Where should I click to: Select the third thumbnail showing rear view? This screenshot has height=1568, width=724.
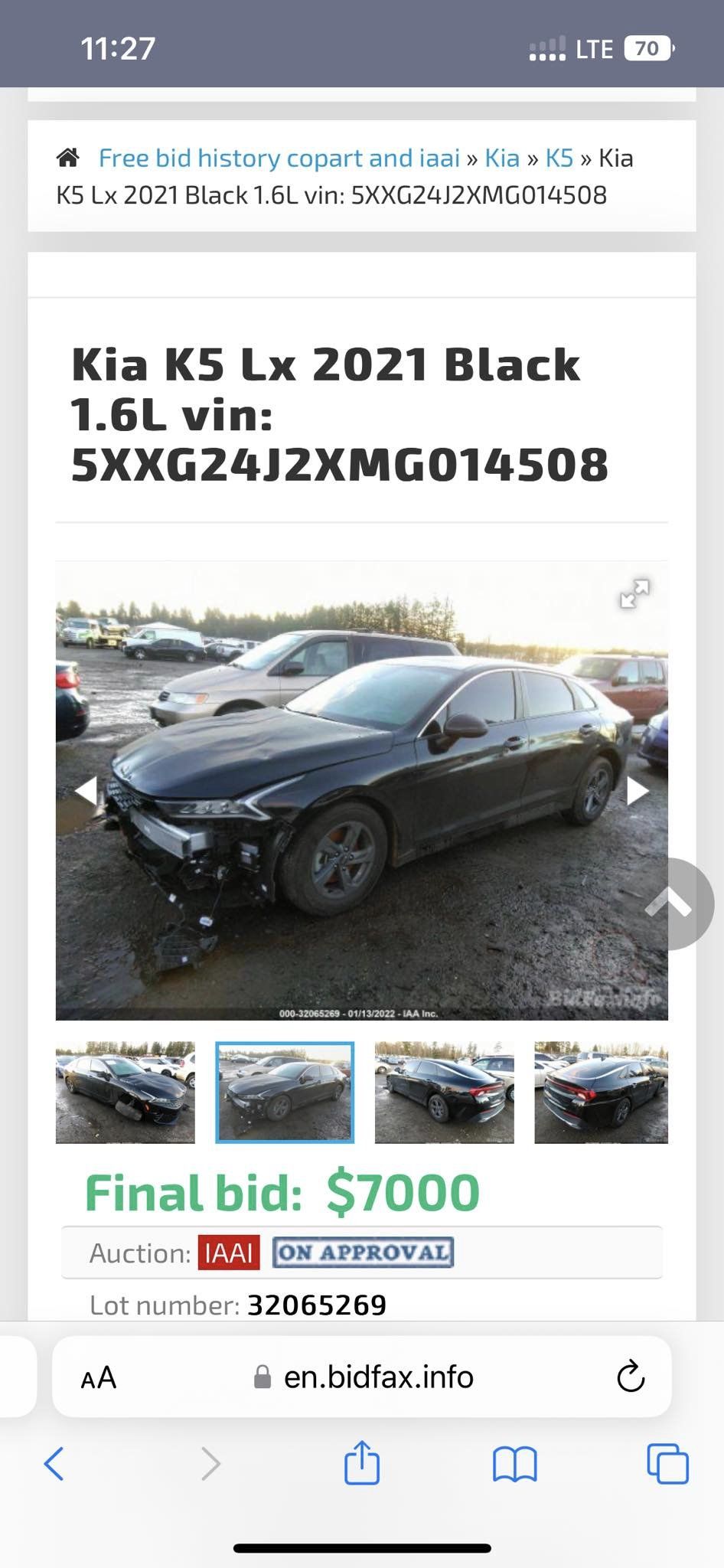click(x=444, y=1093)
